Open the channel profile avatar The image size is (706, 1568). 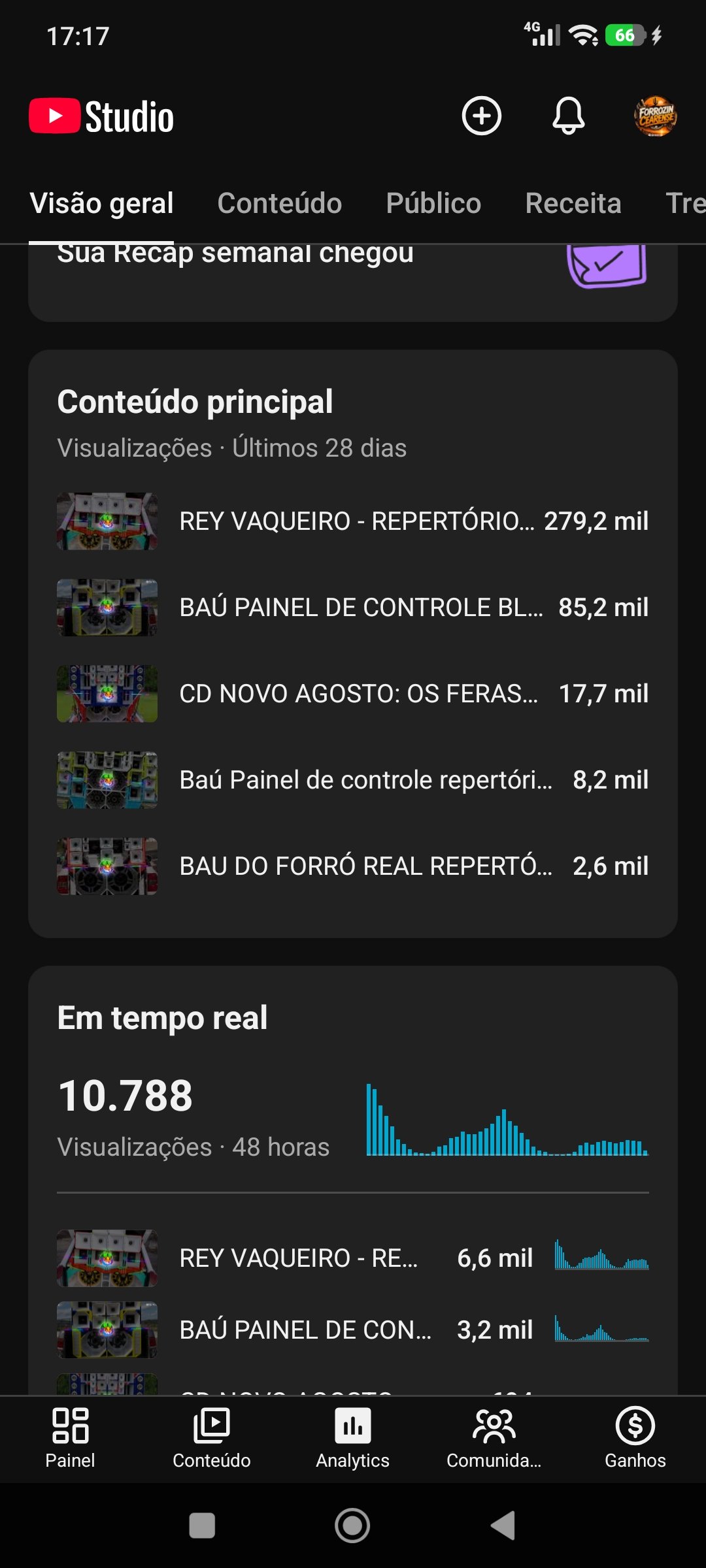(x=655, y=116)
